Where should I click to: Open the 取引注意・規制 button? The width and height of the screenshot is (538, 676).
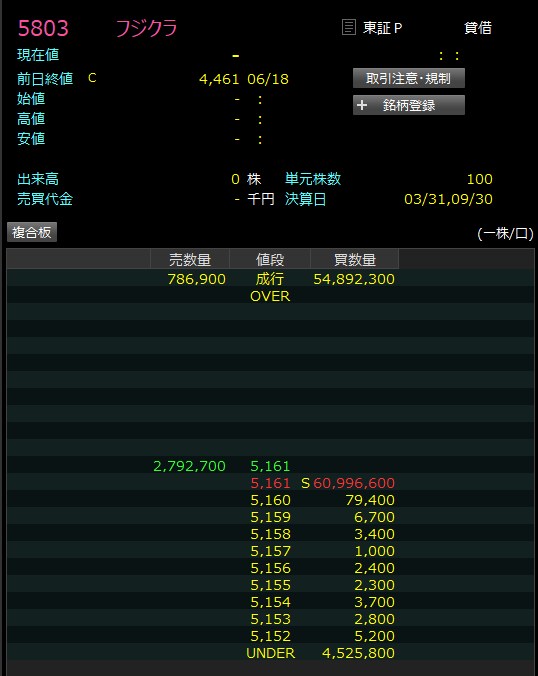(x=409, y=78)
